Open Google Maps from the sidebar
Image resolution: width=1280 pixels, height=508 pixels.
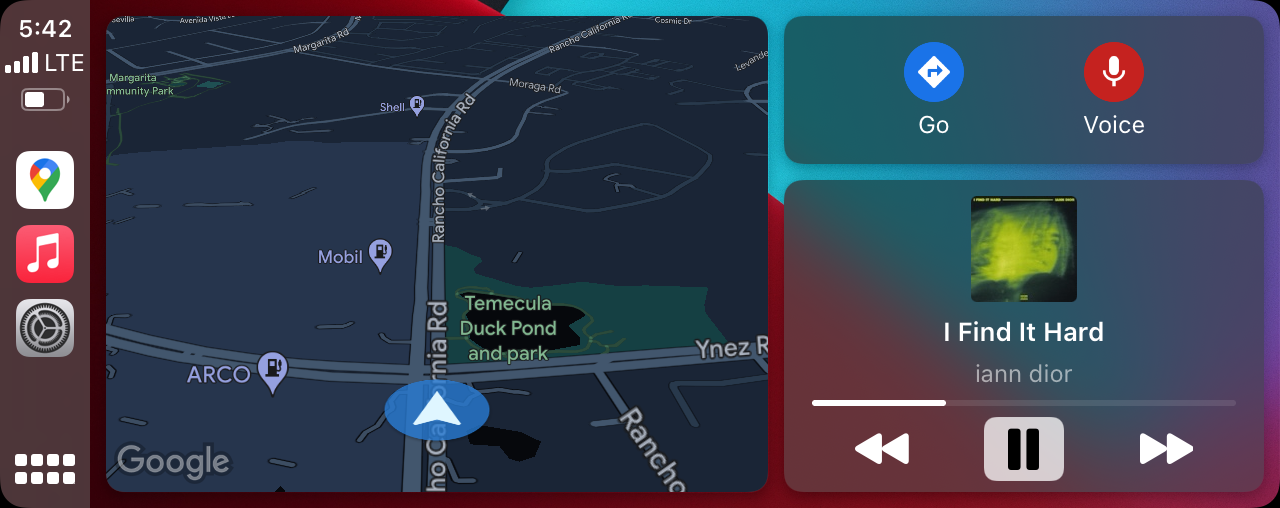pos(45,180)
